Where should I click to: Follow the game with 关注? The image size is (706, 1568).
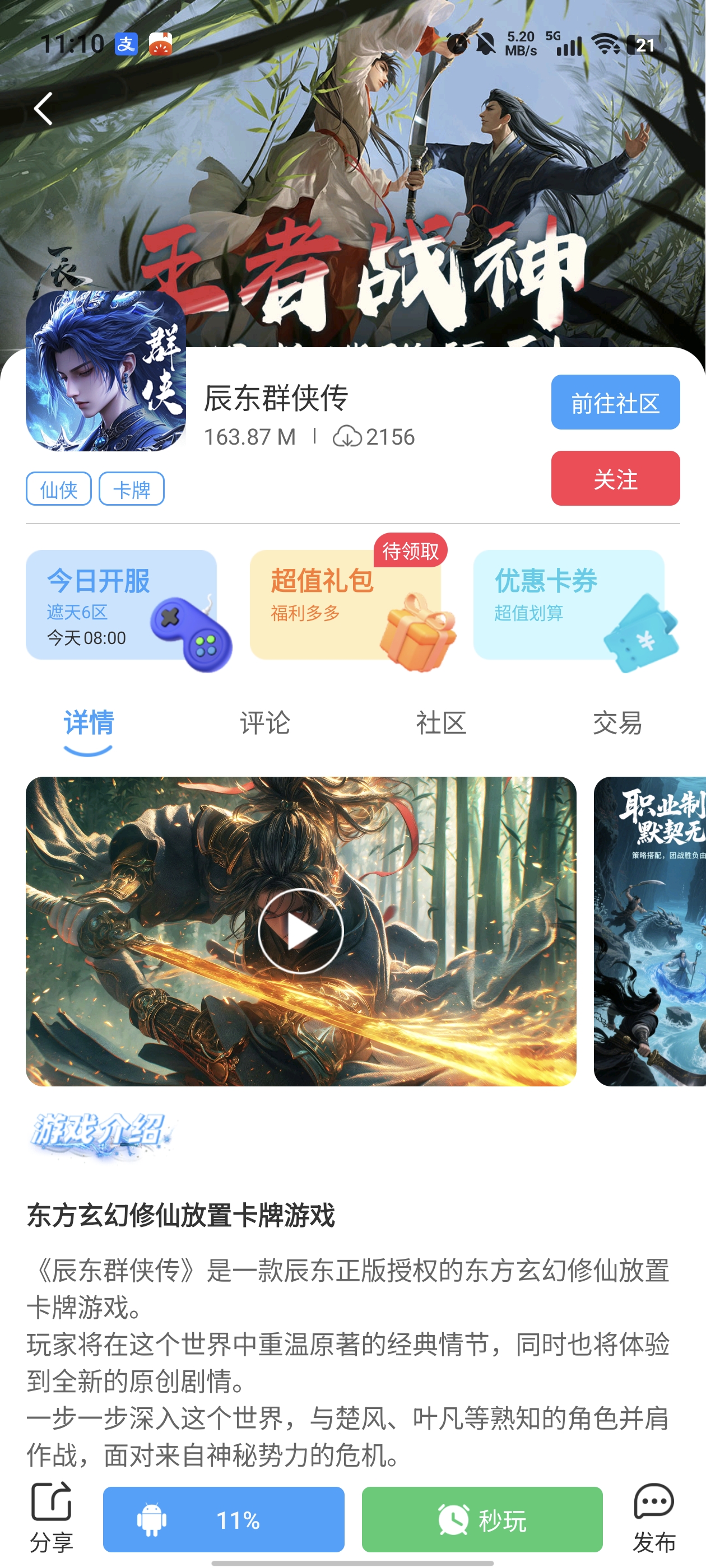click(615, 478)
